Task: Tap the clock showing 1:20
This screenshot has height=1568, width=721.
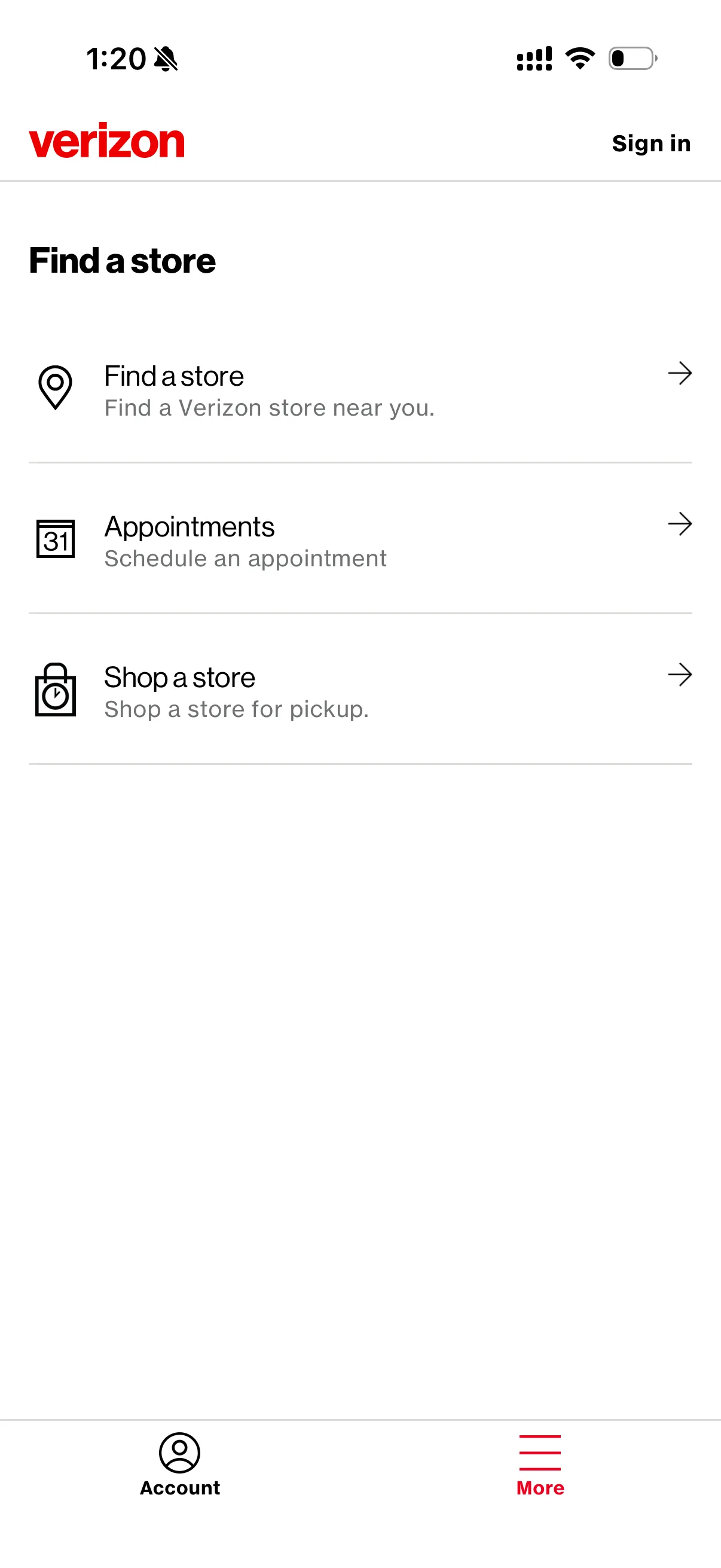Action: click(x=116, y=58)
